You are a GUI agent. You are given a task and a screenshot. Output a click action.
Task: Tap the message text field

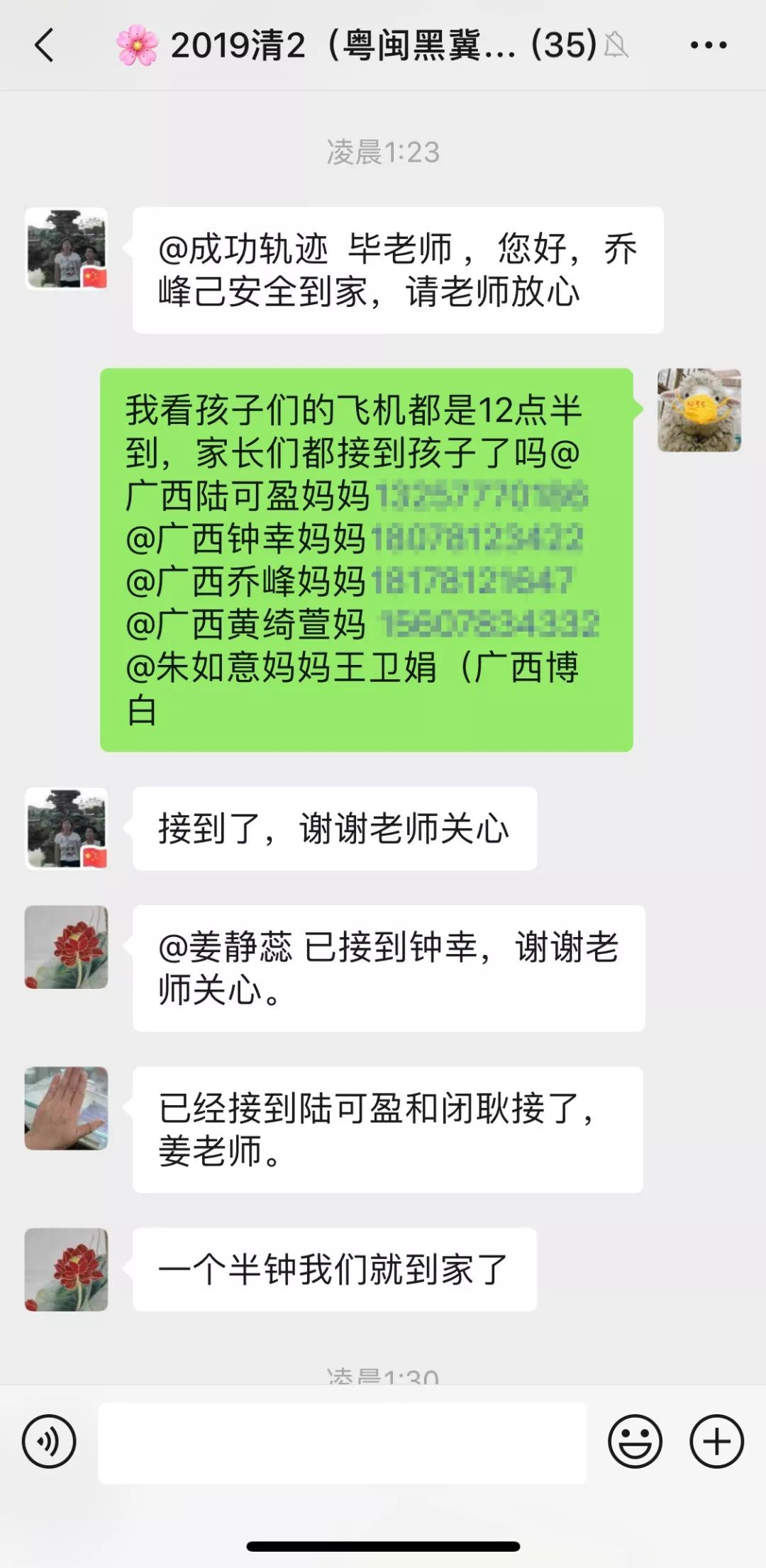[x=342, y=1443]
